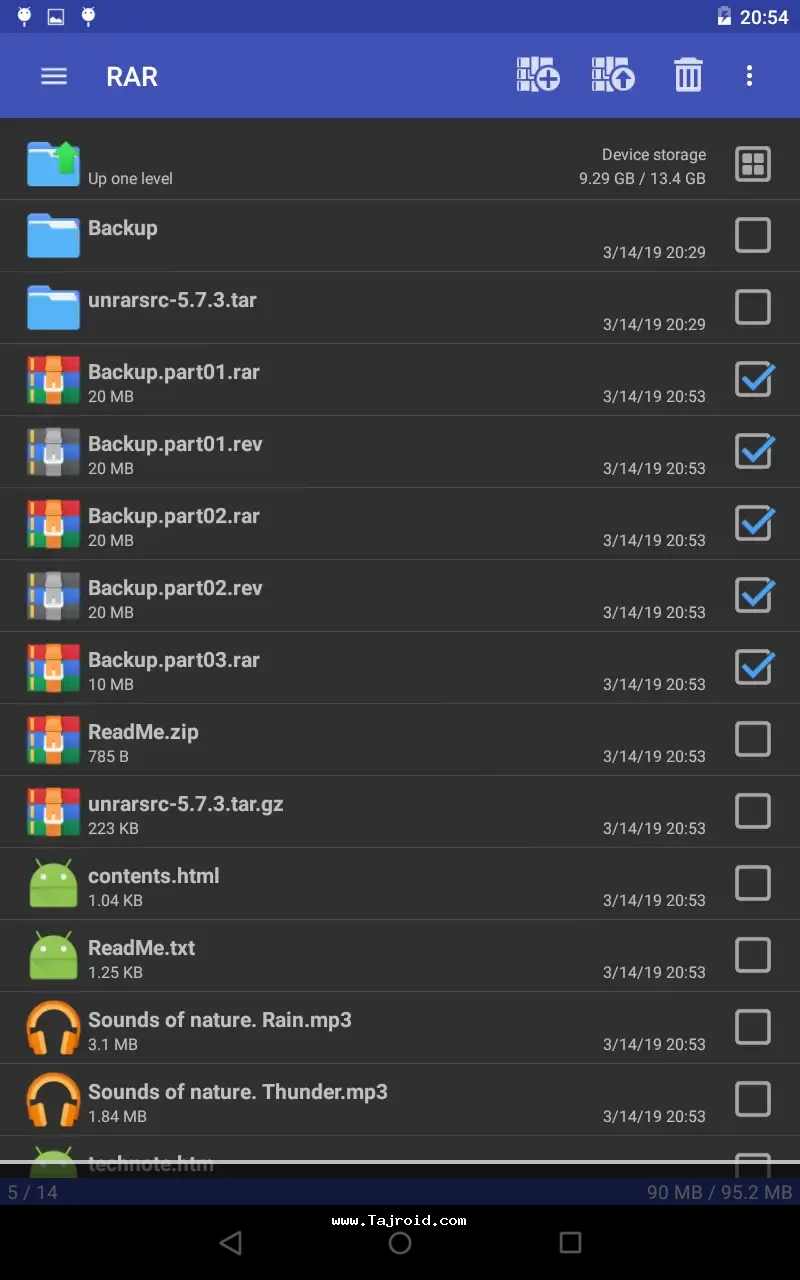Extract the selected archives

pos(613,76)
